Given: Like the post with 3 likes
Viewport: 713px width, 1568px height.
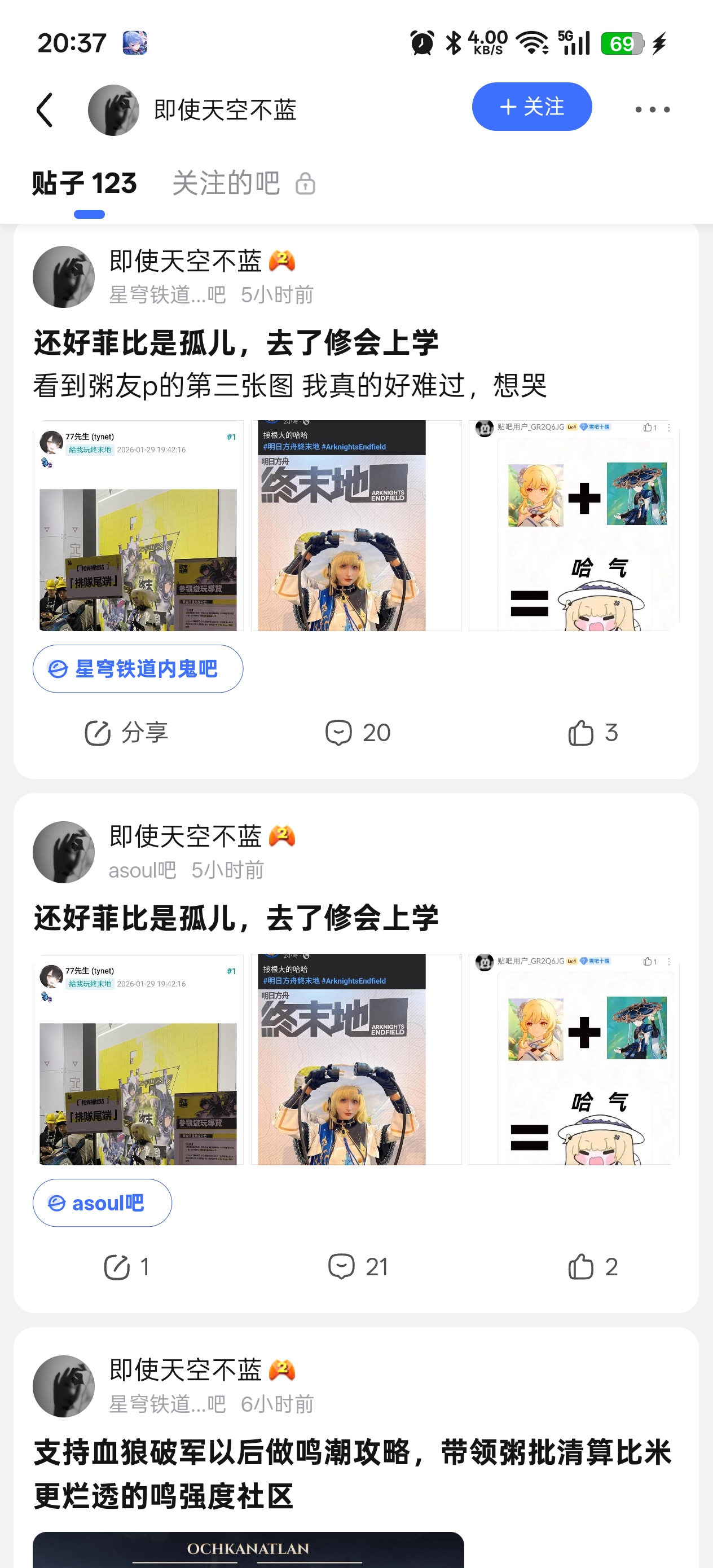Looking at the screenshot, I should (592, 733).
